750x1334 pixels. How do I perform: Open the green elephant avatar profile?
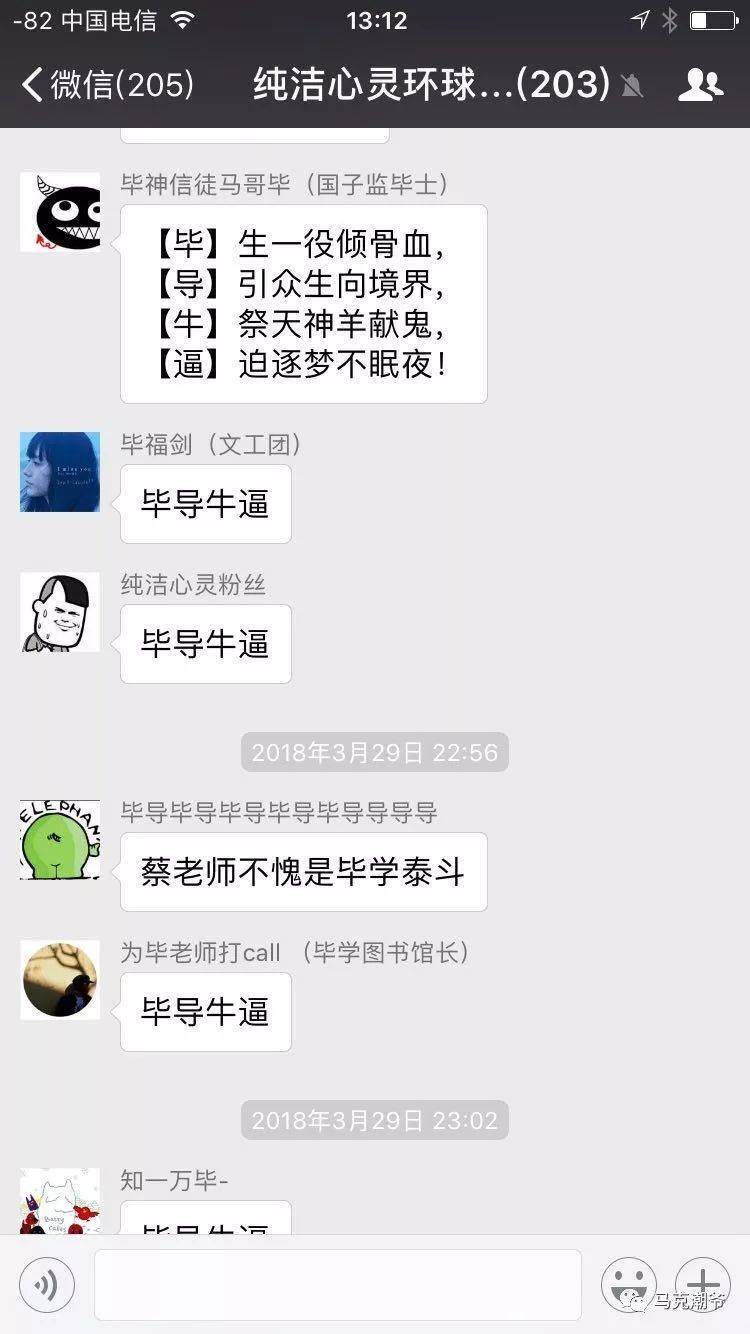pos(60,840)
